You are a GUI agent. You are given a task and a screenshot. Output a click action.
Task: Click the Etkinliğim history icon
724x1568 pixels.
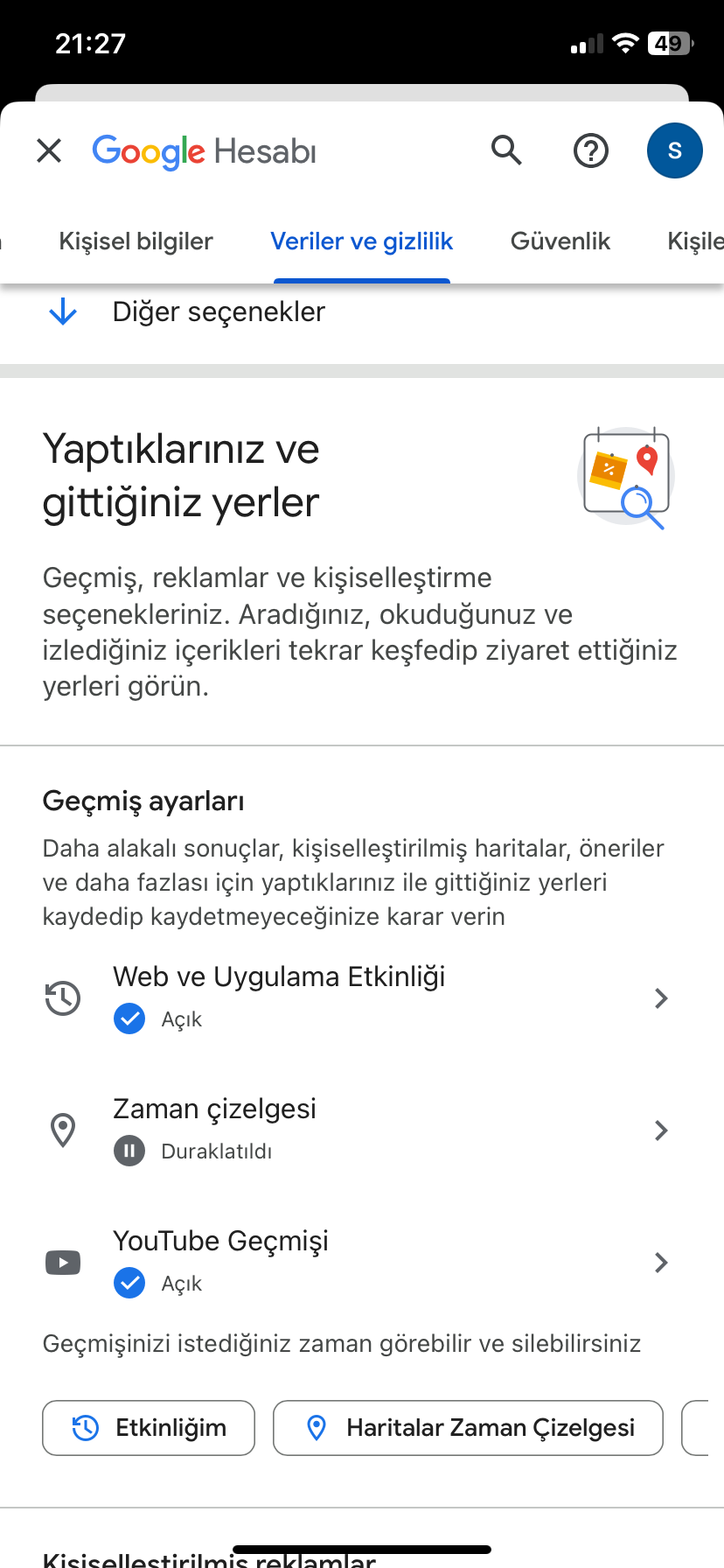tap(86, 1427)
